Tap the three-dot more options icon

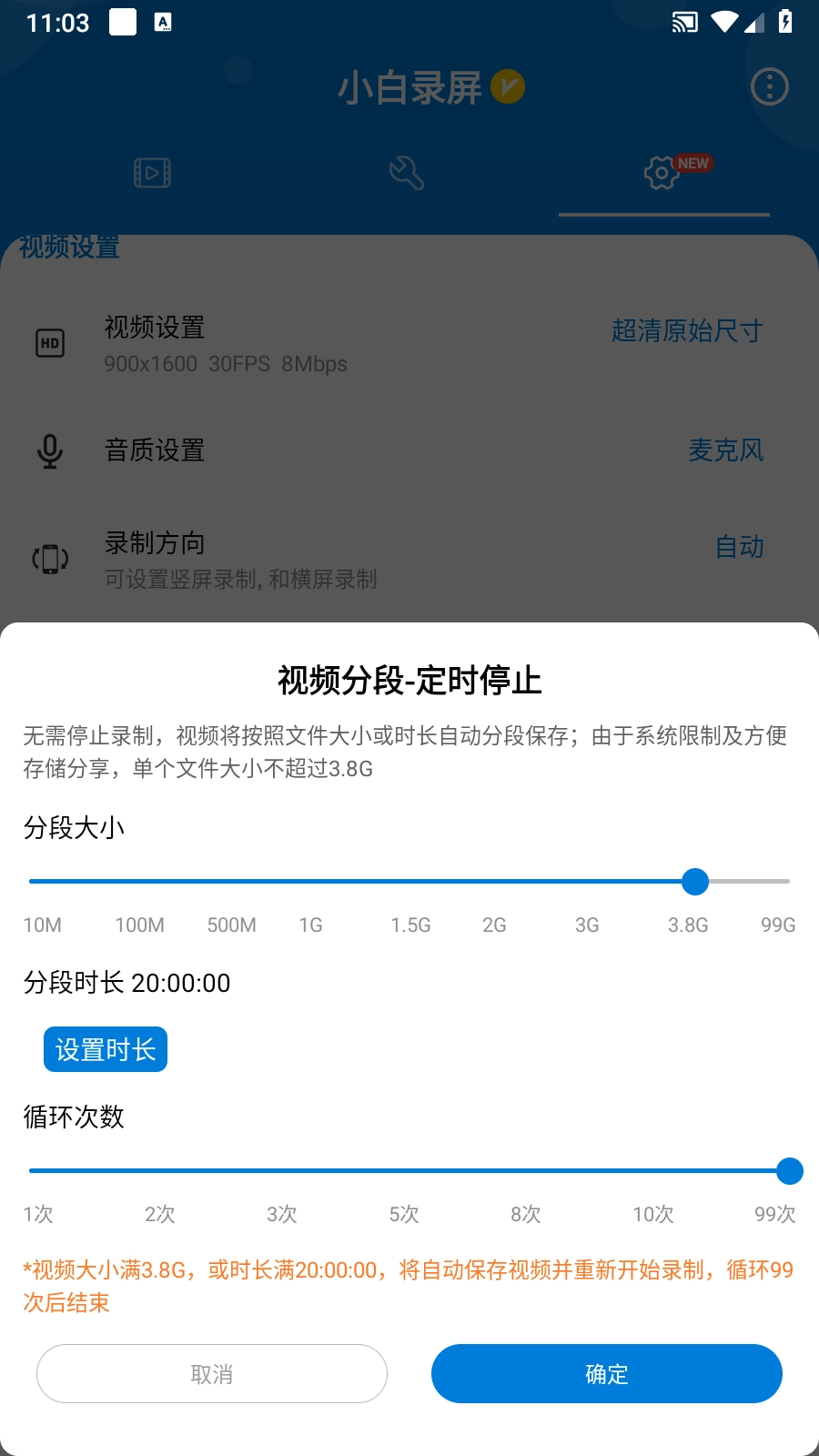coord(769,86)
